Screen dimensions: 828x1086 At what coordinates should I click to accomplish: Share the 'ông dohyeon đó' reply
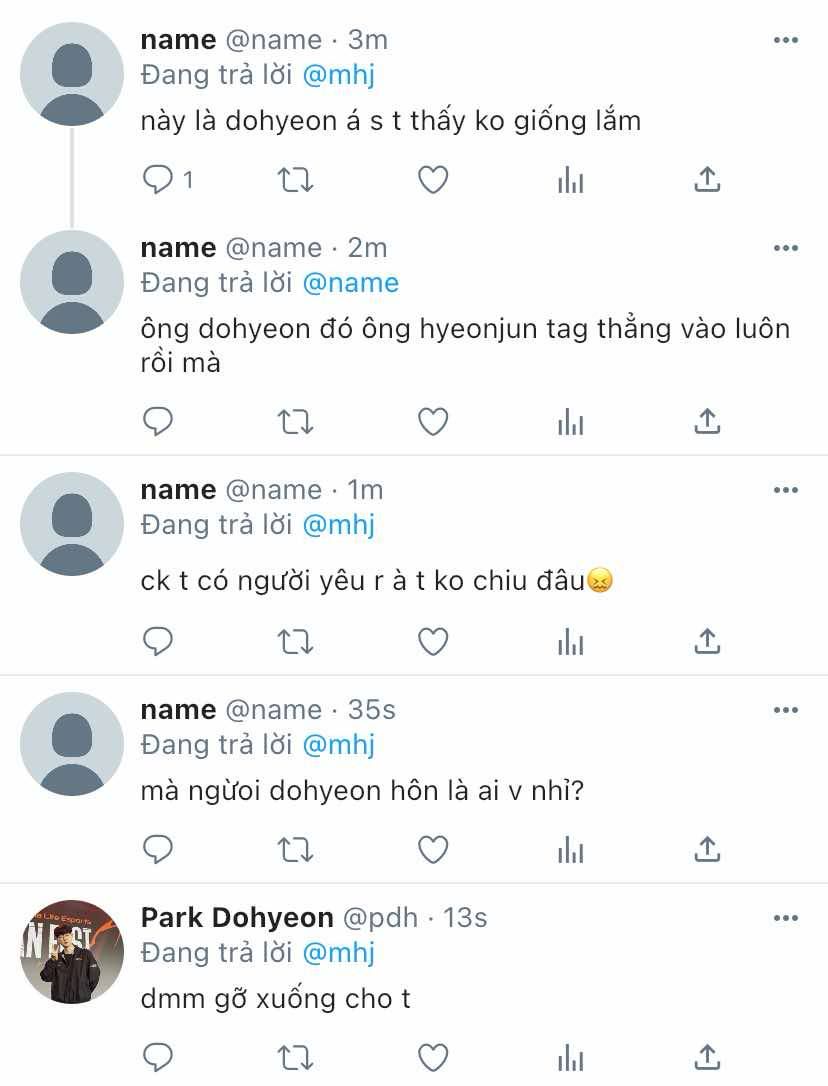[707, 423]
